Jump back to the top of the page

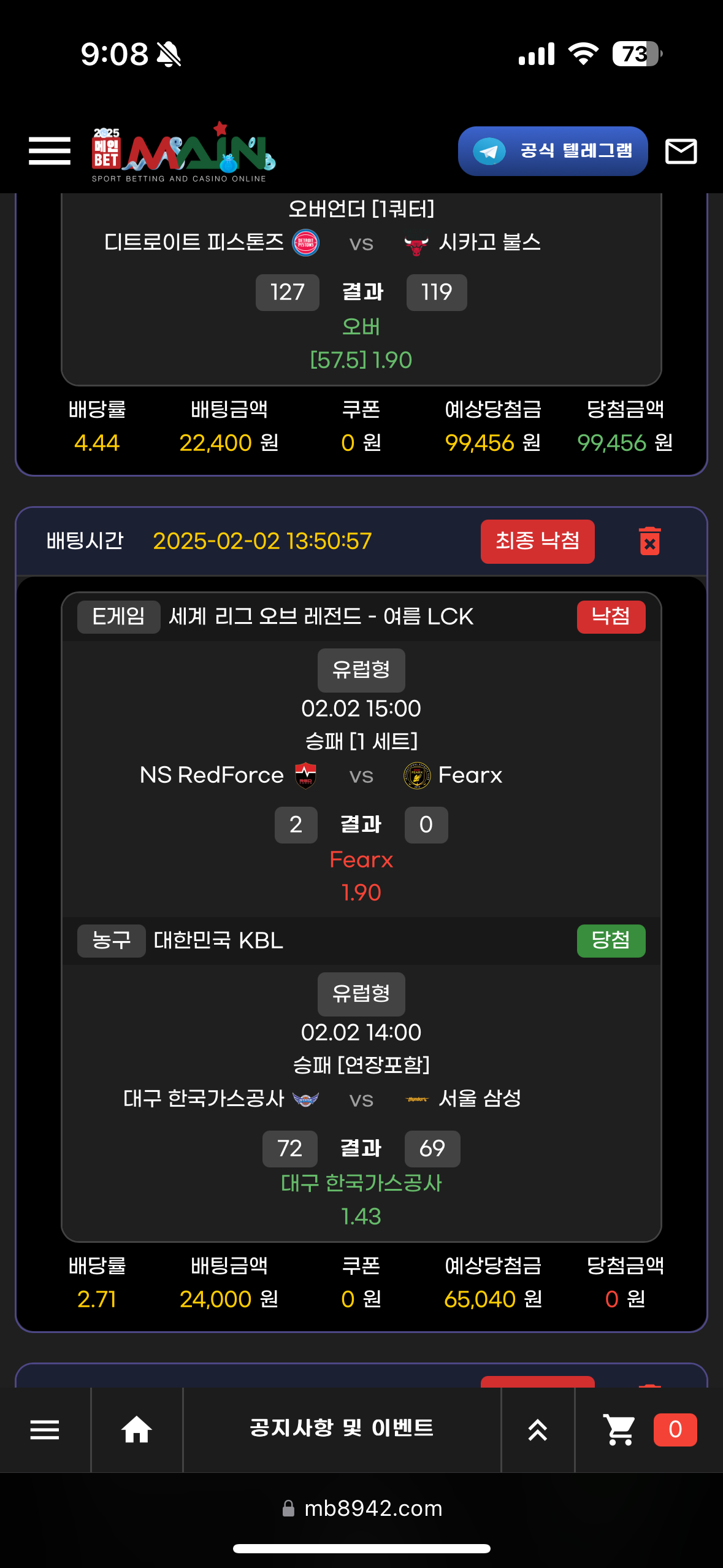[538, 1429]
